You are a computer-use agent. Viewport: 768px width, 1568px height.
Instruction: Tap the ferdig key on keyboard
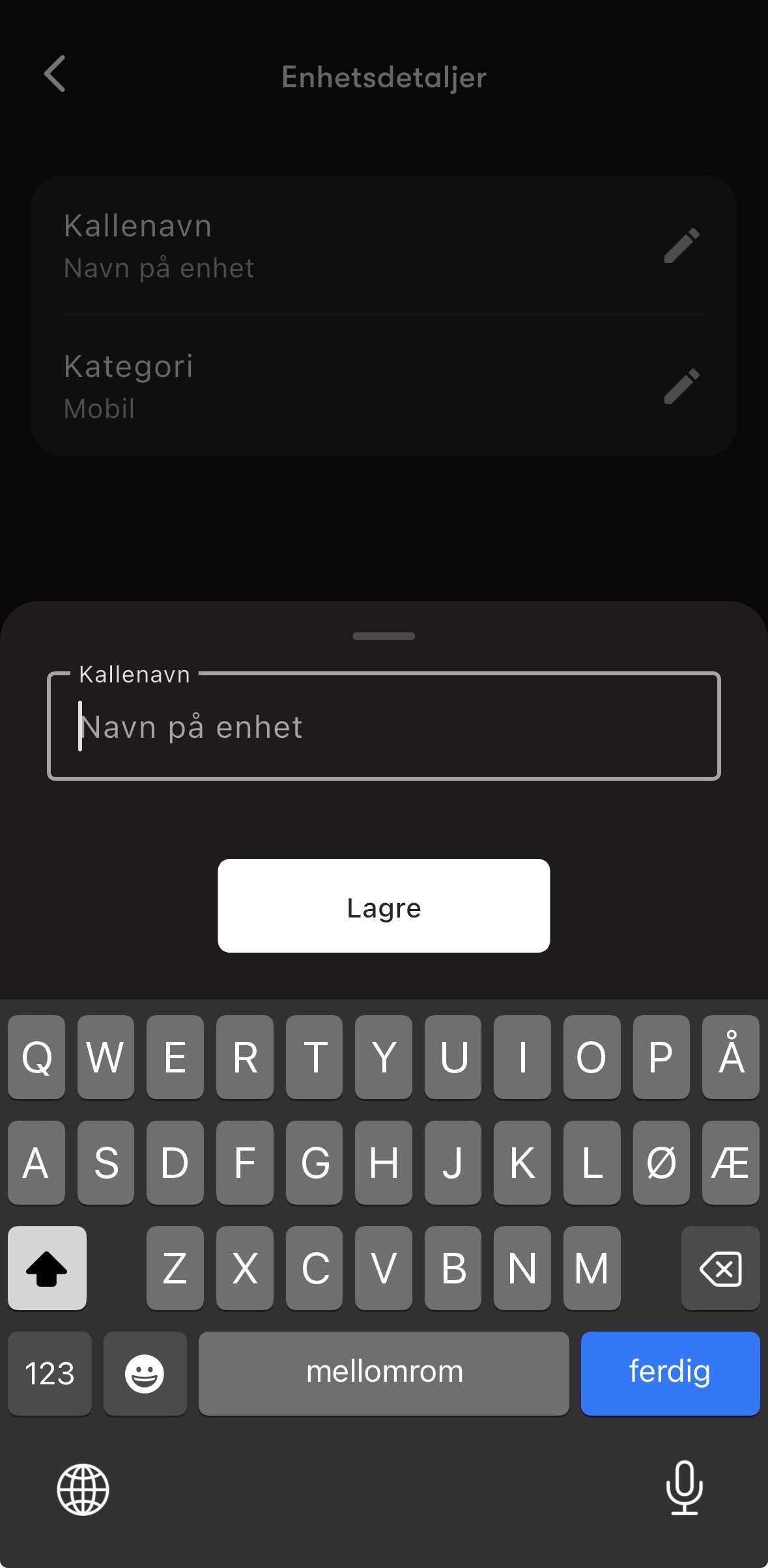[x=670, y=1373]
